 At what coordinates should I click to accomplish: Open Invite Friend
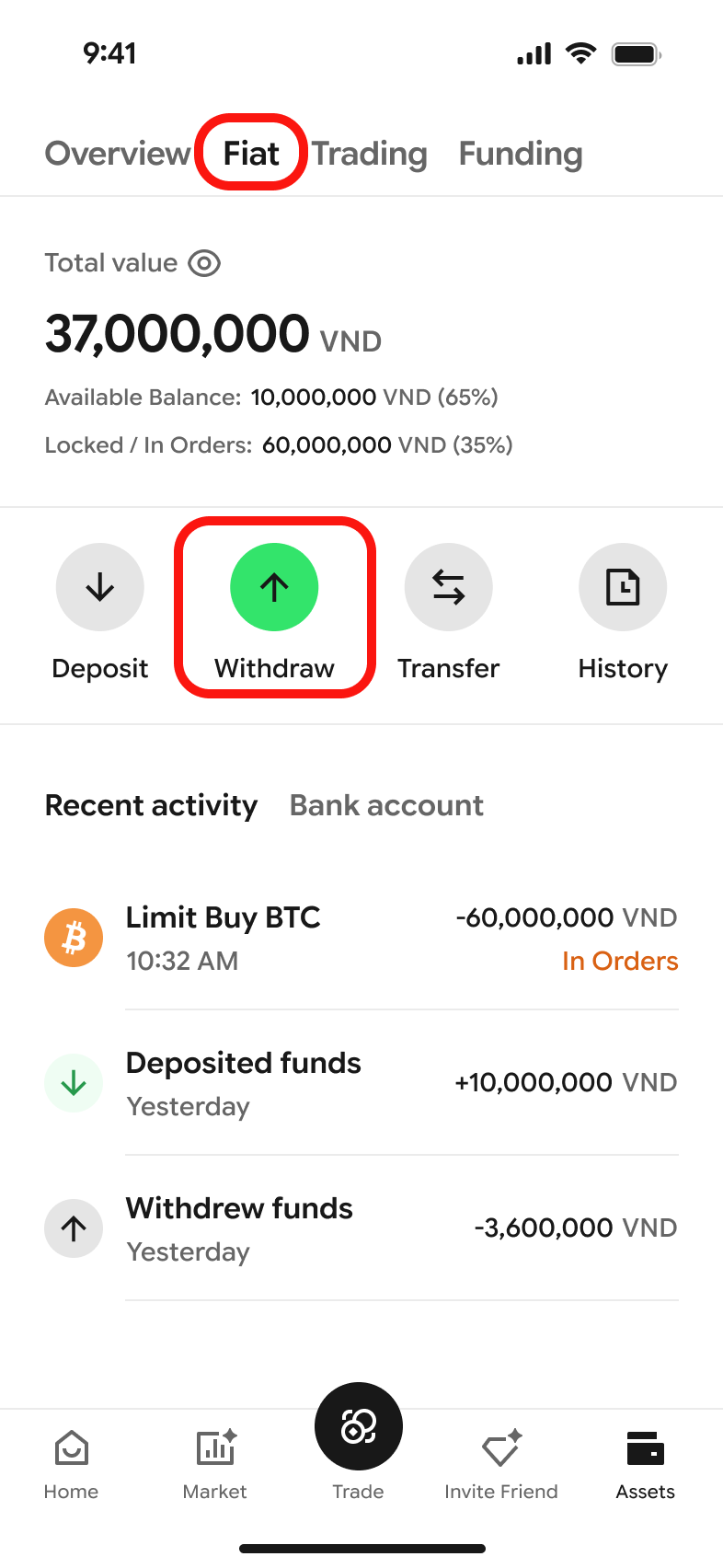[501, 1465]
